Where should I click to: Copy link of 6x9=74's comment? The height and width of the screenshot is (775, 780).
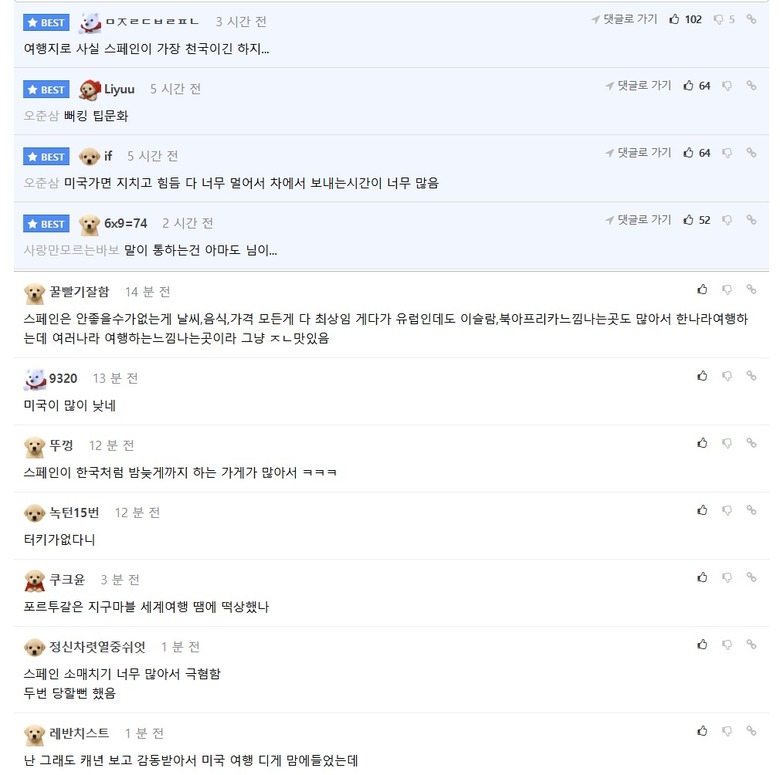click(751, 220)
